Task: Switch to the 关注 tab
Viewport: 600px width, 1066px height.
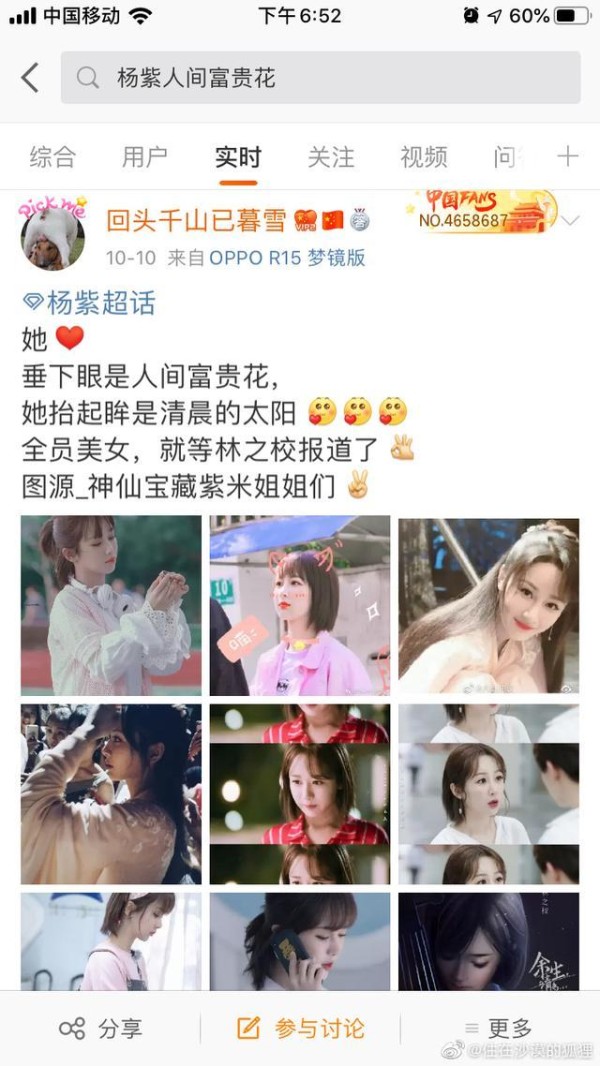Action: click(331, 157)
